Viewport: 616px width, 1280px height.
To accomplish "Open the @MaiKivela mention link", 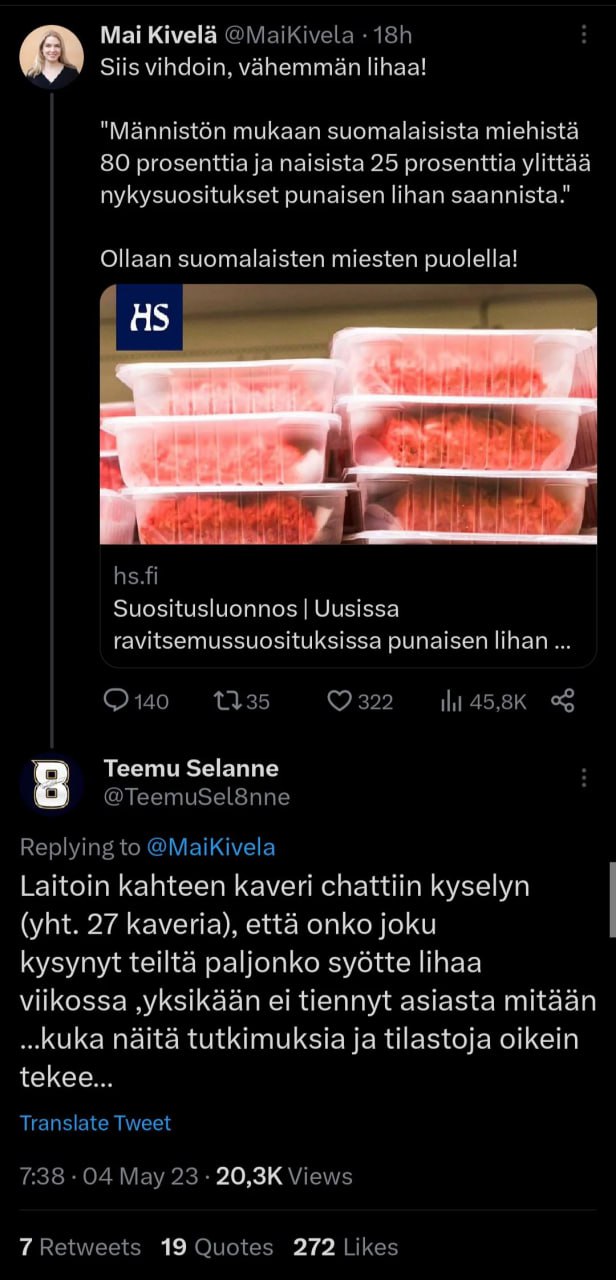I will click(x=210, y=847).
